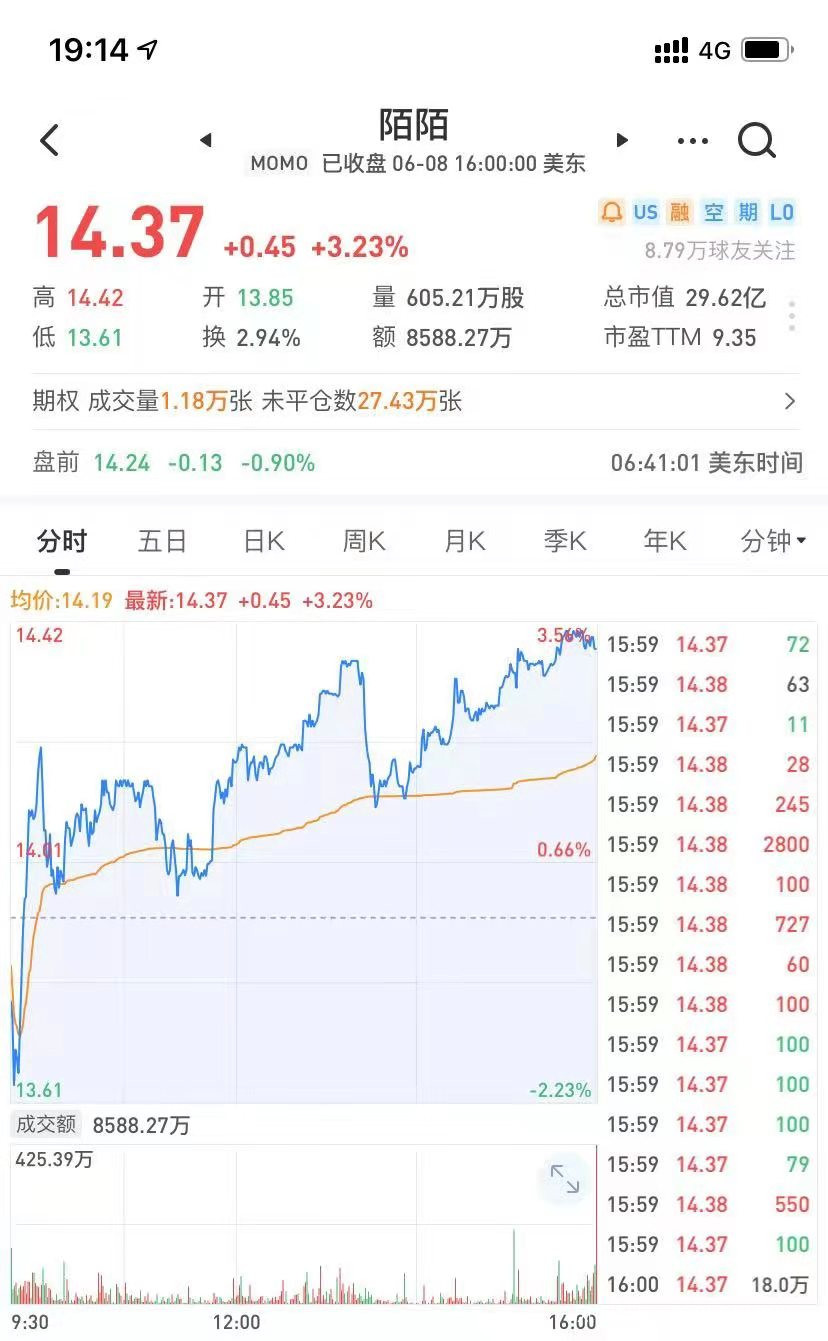Viewport: 828px width, 1341px height.
Task: Open stock search magnifier
Action: pos(757,141)
